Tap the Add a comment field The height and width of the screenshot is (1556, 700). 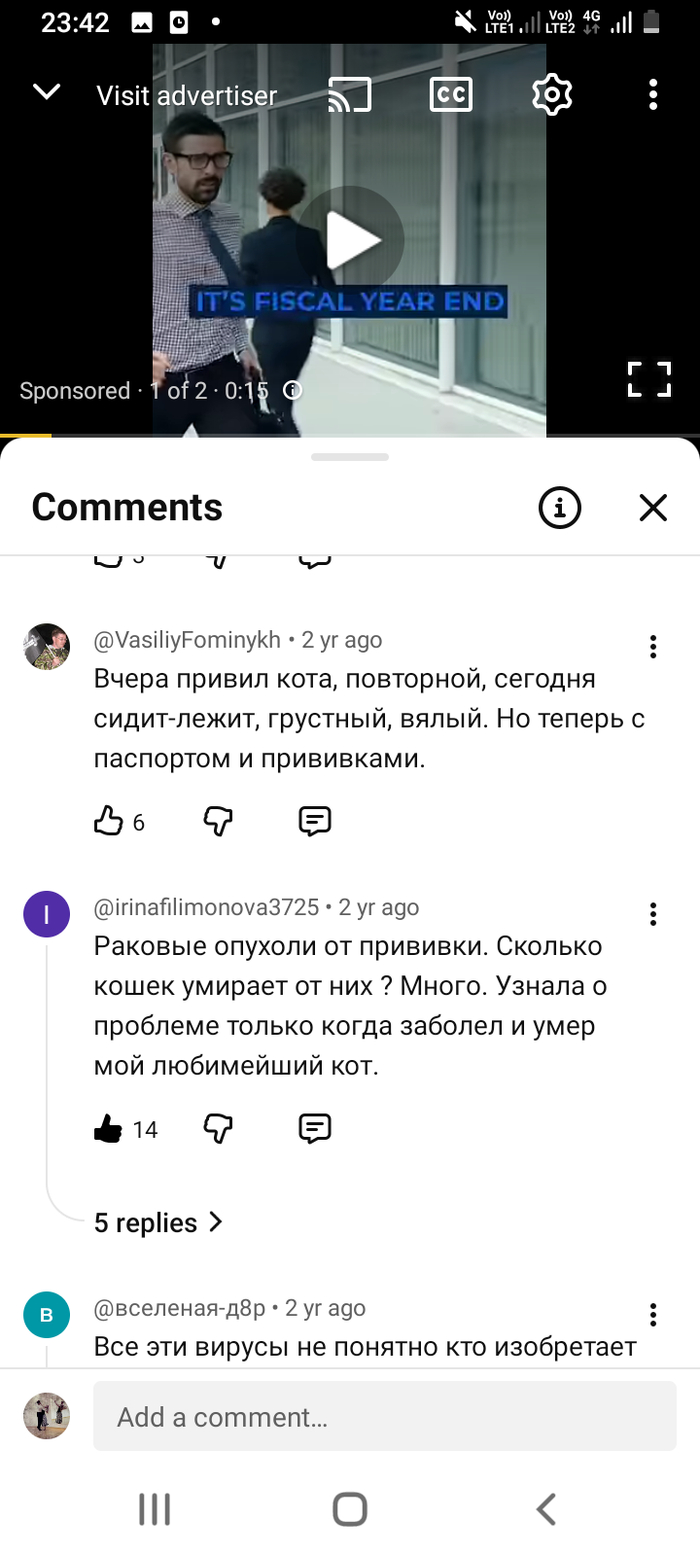coord(384,1416)
